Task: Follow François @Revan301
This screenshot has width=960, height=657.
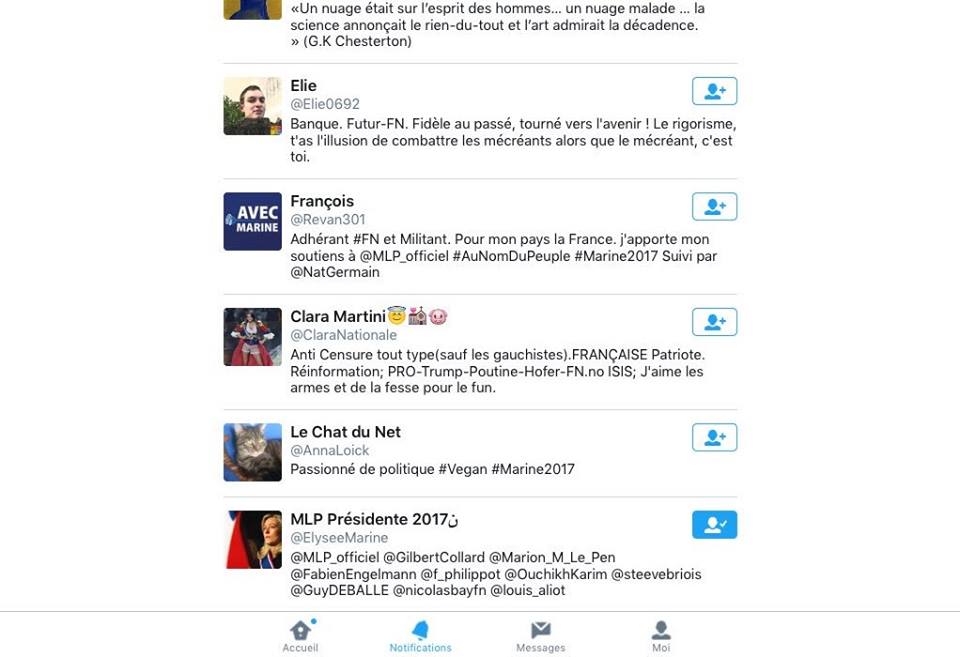Action: (x=714, y=207)
